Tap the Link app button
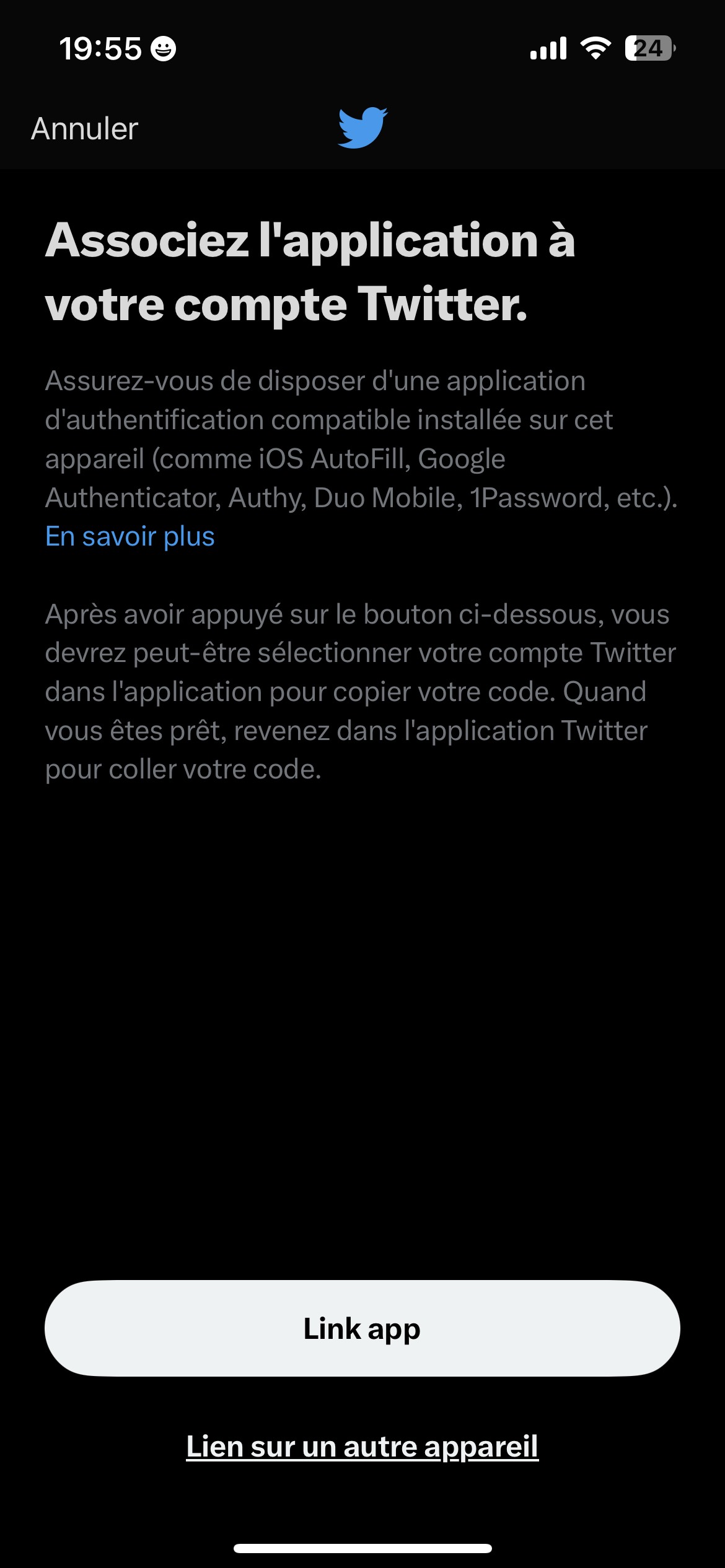 [x=362, y=1329]
